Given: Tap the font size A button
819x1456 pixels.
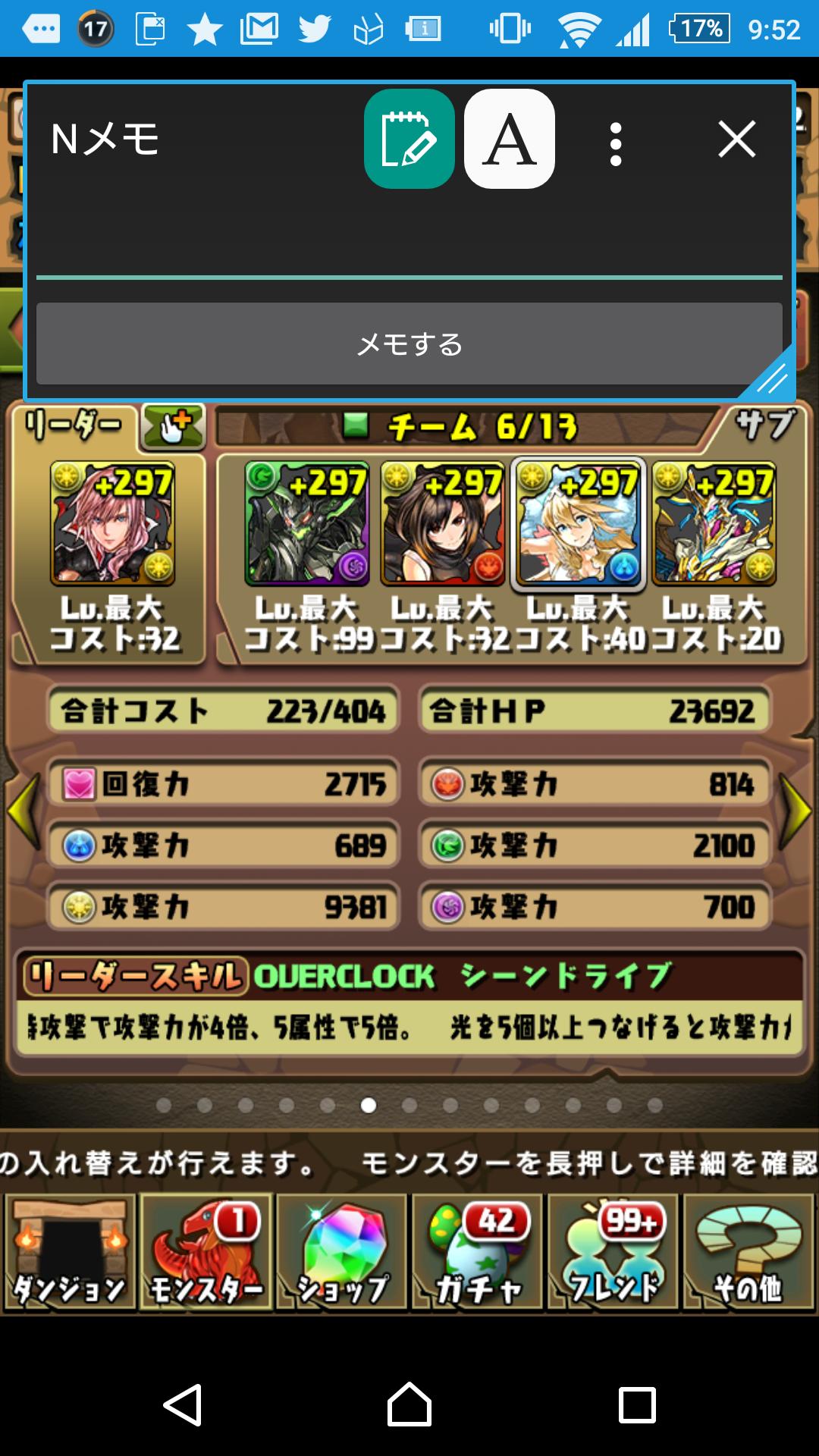Looking at the screenshot, I should click(x=510, y=139).
